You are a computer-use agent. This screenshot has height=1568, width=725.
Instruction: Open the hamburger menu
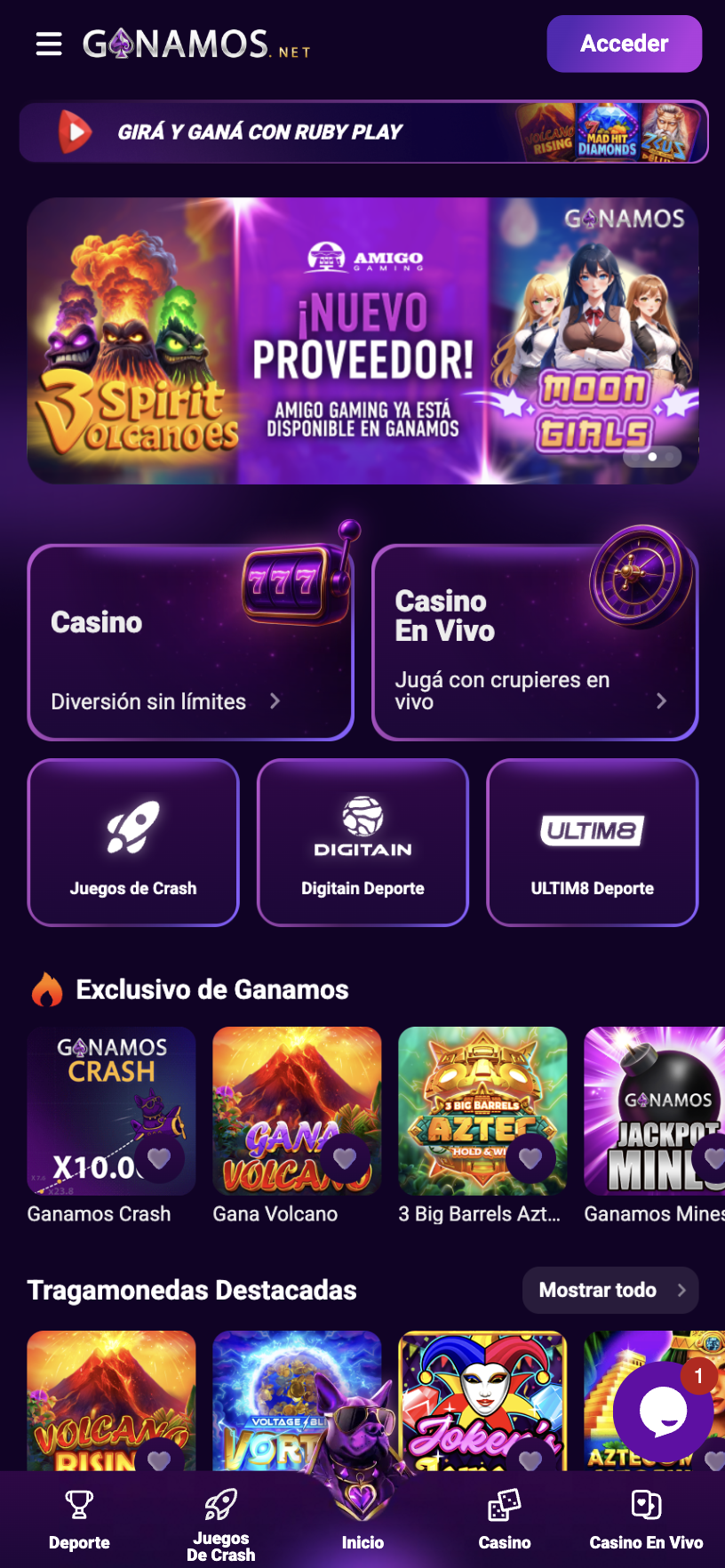point(49,44)
